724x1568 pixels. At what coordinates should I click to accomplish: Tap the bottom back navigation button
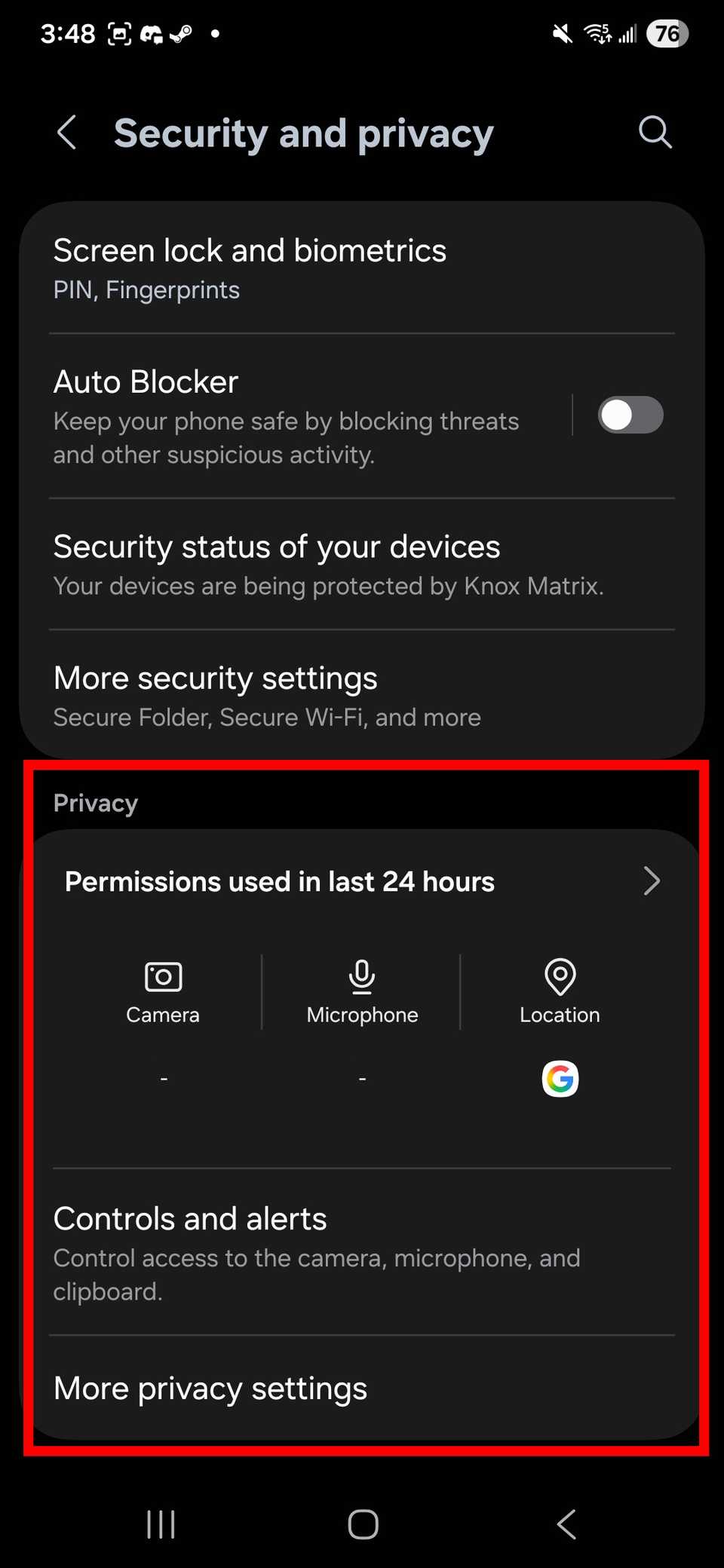tap(566, 1524)
